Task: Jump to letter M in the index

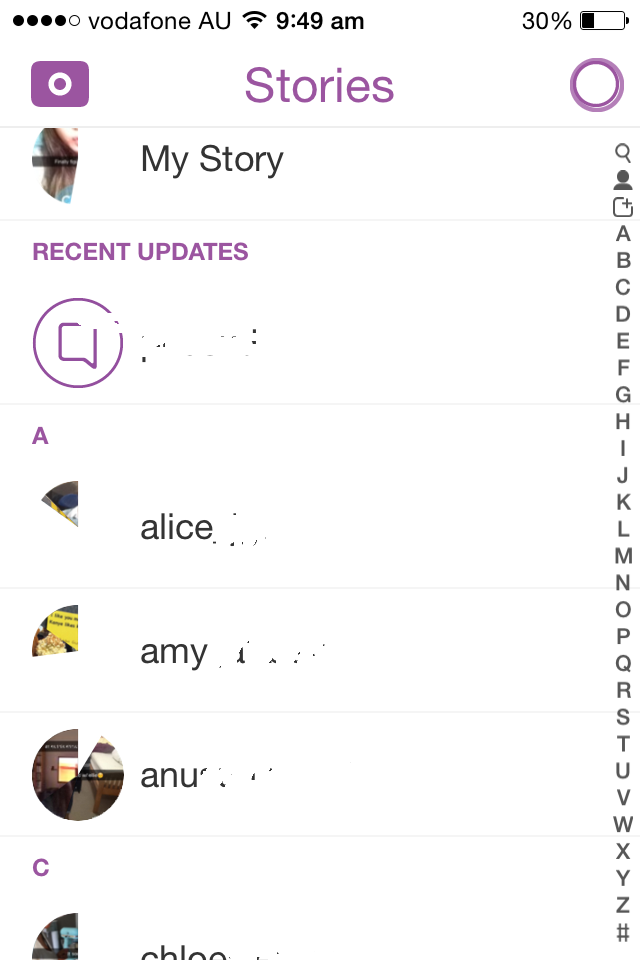Action: pyautogui.click(x=623, y=555)
